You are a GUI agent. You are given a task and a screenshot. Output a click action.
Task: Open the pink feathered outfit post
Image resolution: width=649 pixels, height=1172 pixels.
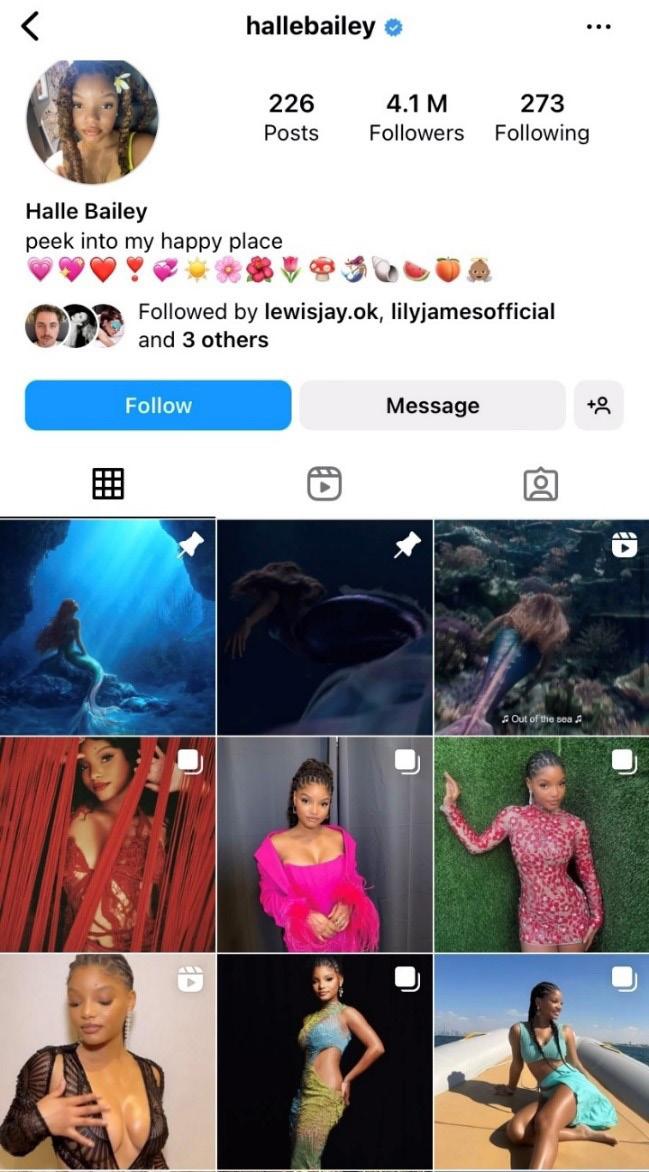click(x=324, y=845)
